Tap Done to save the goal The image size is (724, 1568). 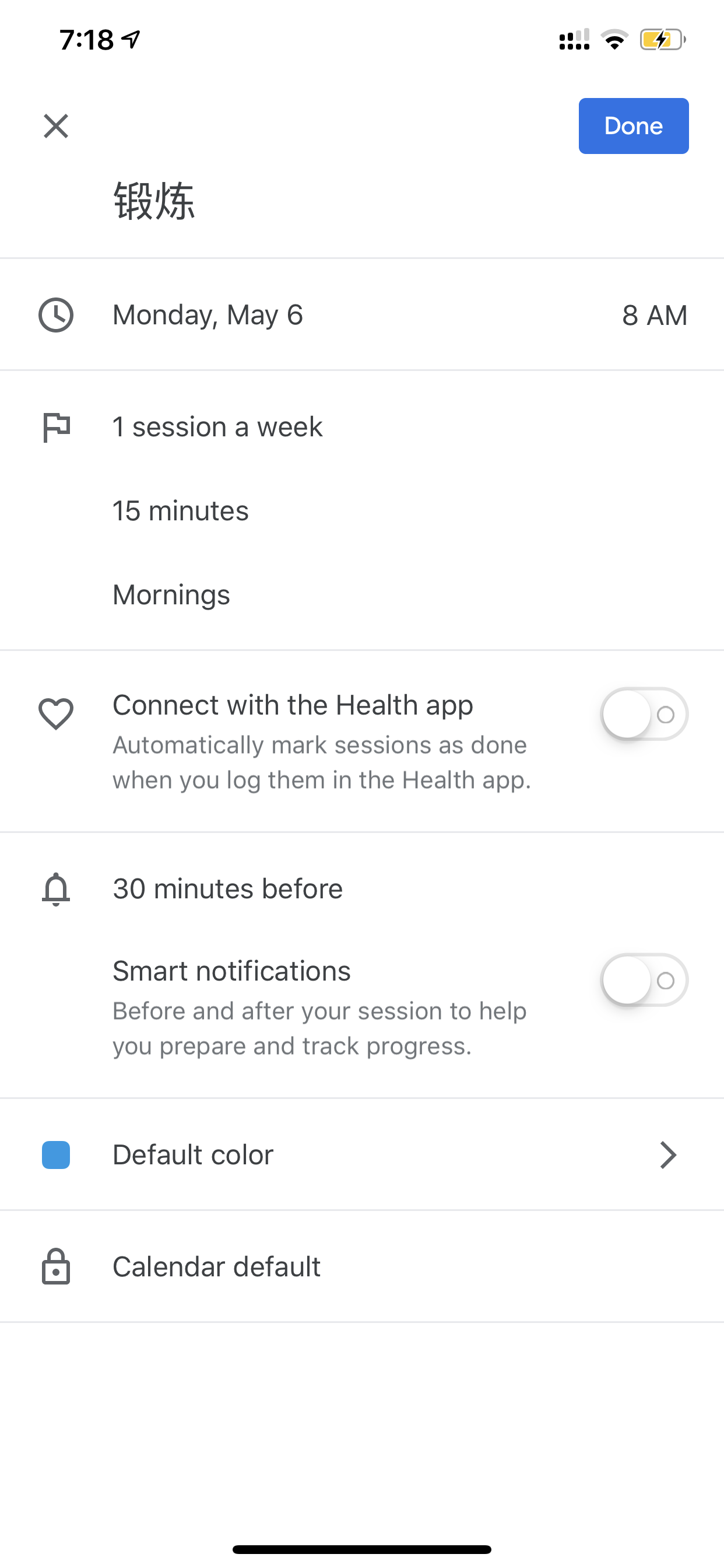coord(633,126)
